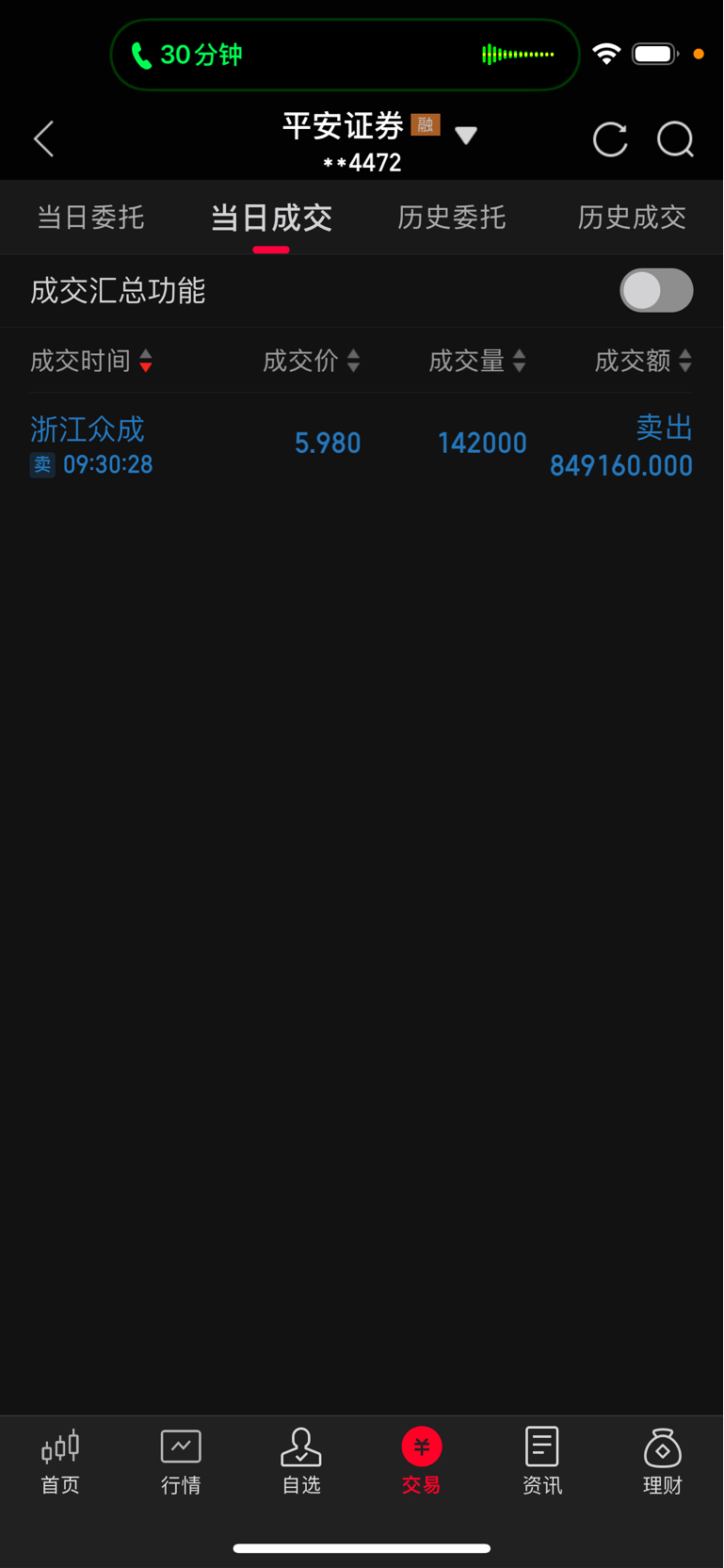724x1568 pixels.
Task: Sort by 成交时间
Action: click(90, 361)
